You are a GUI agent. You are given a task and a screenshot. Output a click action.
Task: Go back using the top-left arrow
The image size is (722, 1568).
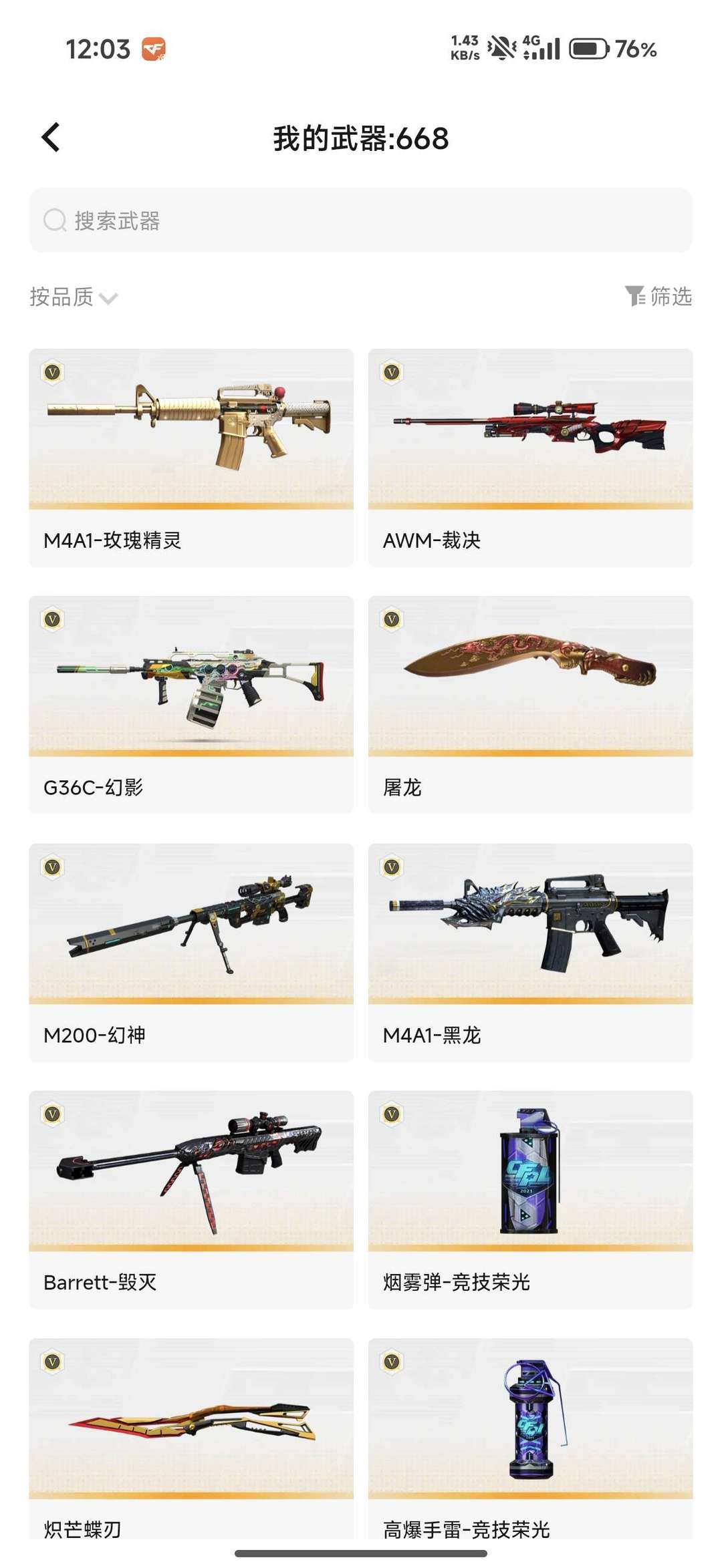pyautogui.click(x=51, y=138)
